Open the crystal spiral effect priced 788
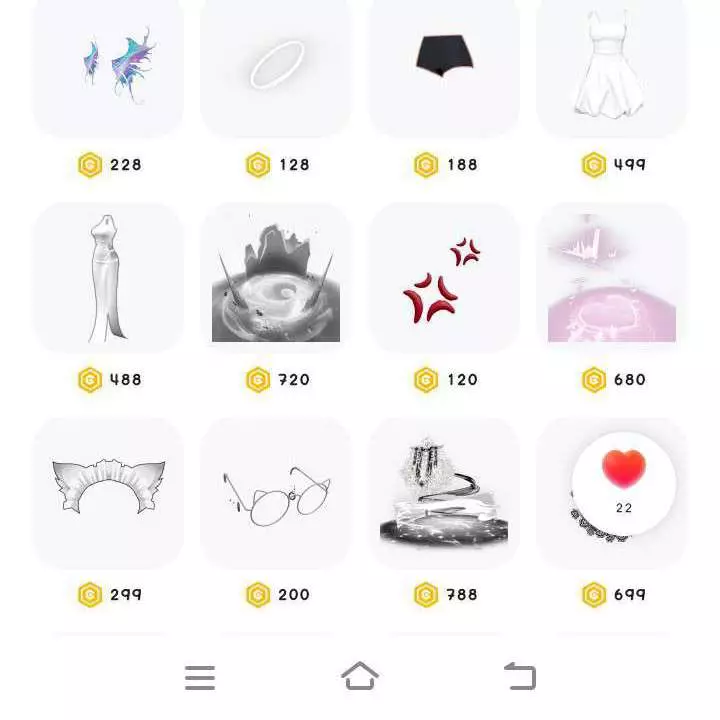Viewport: 720px width, 720px height. click(x=444, y=492)
